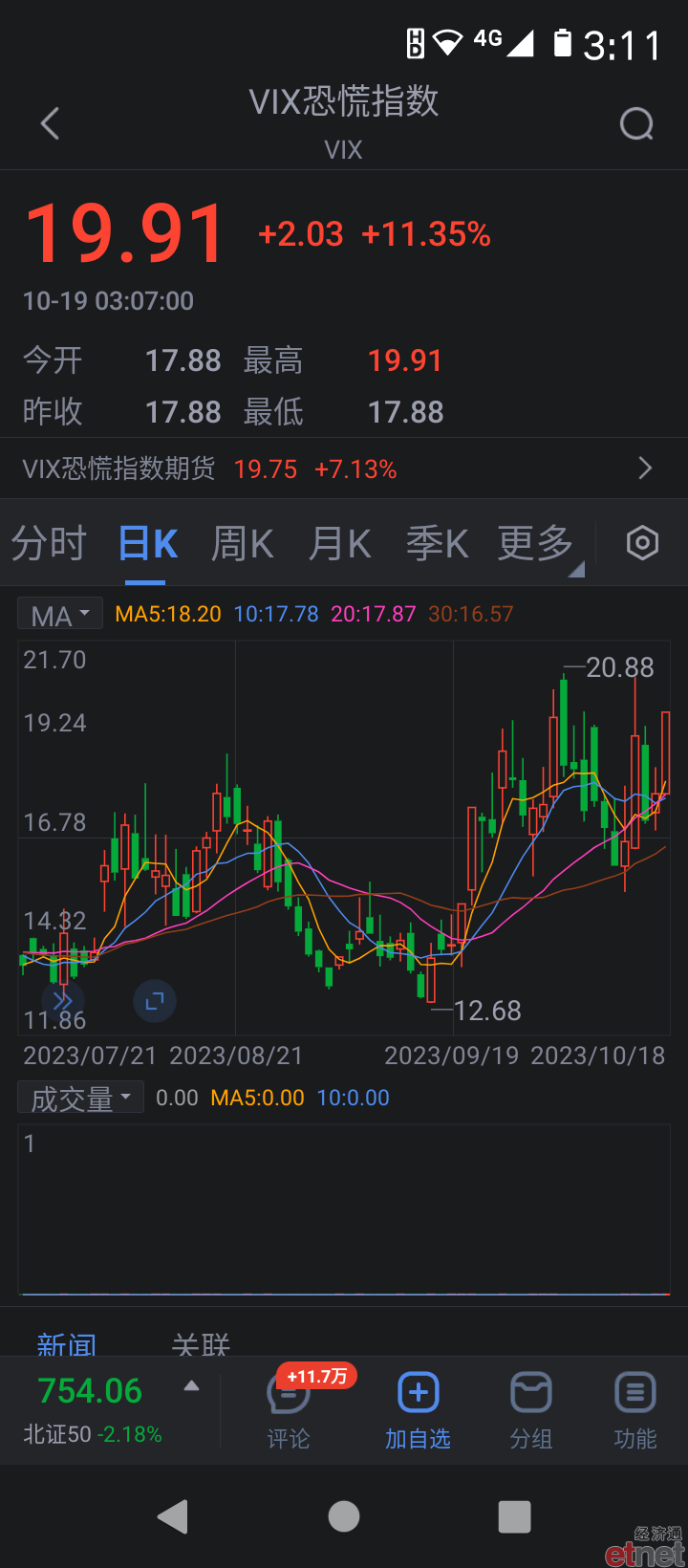Image resolution: width=688 pixels, height=1568 pixels.
Task: Expand the 更多 chart period options
Action: (x=539, y=543)
